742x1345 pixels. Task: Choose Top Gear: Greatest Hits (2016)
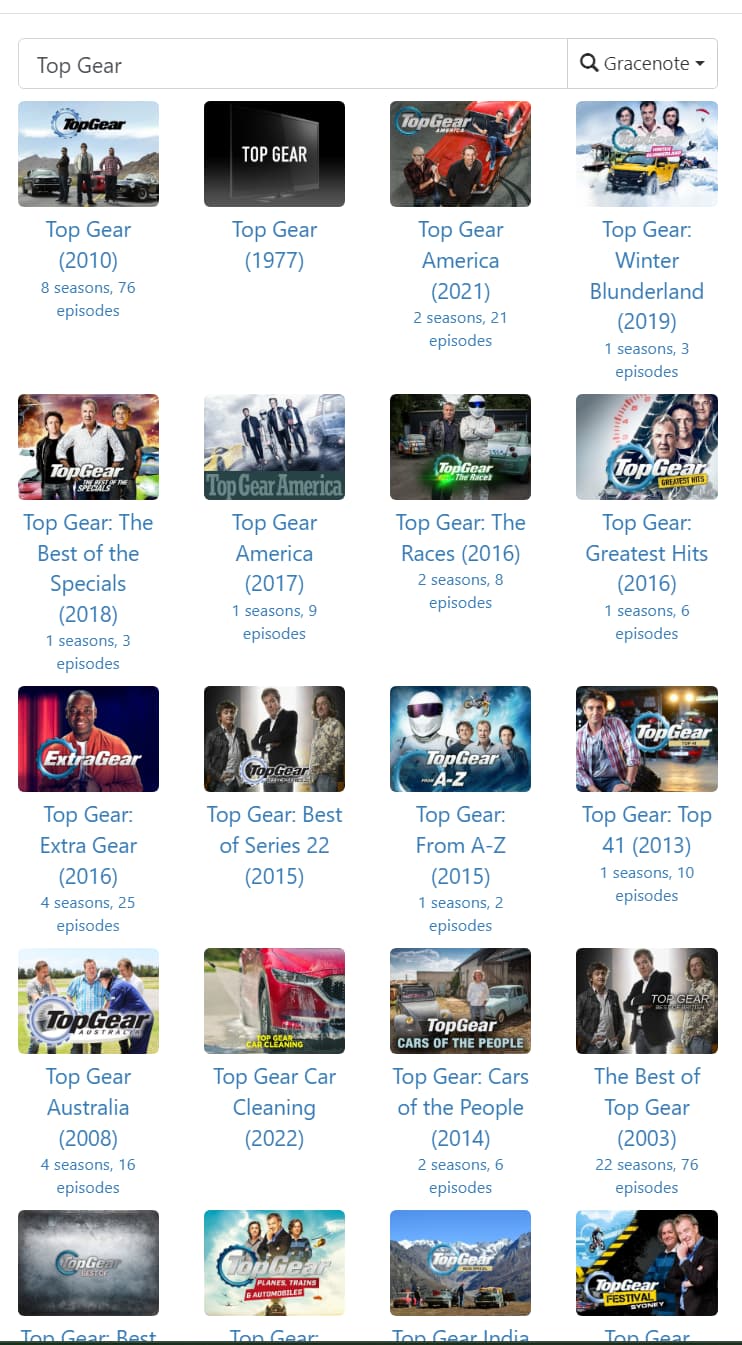(x=646, y=447)
